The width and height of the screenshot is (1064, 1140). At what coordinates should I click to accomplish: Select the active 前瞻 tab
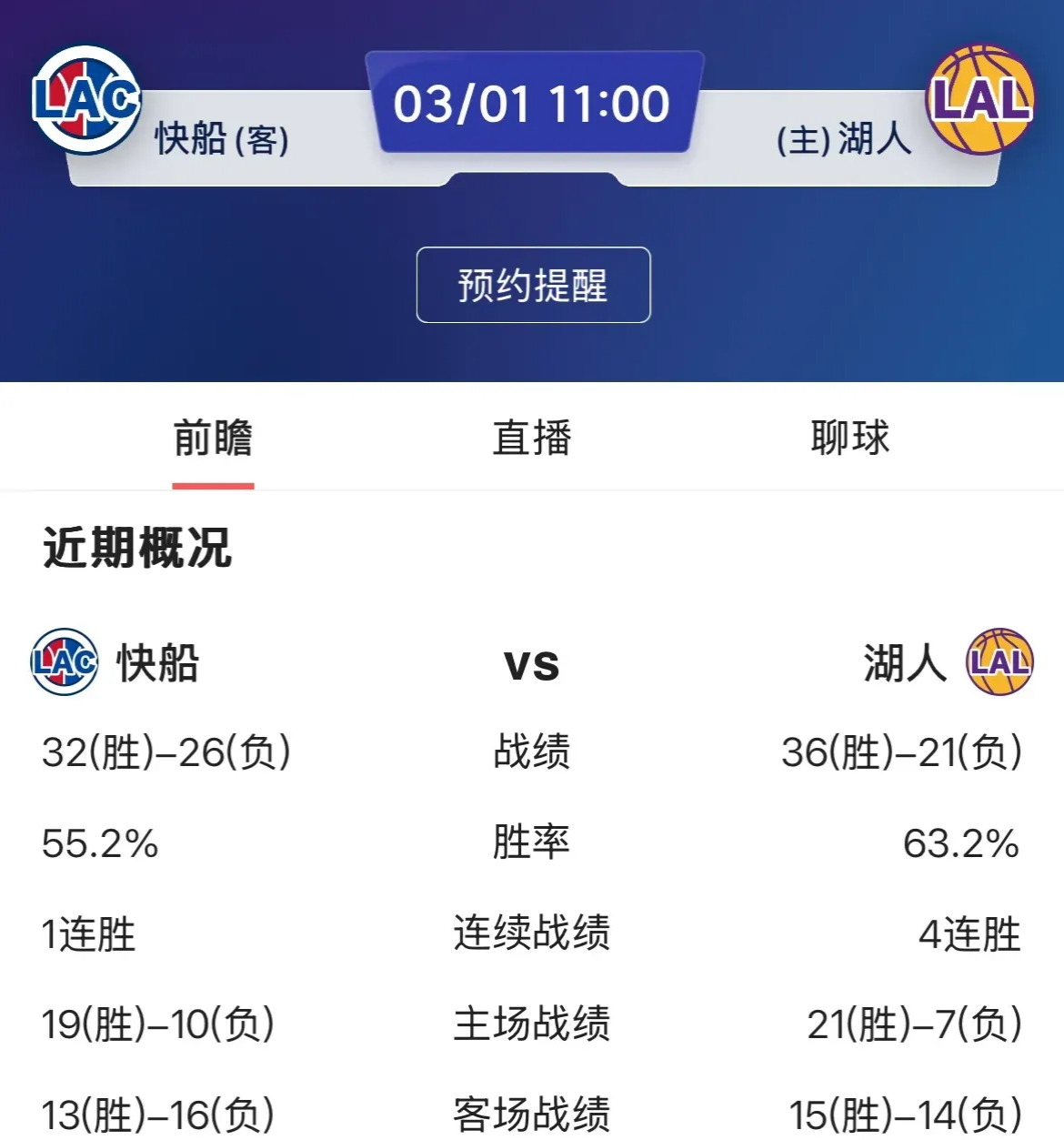click(x=212, y=439)
